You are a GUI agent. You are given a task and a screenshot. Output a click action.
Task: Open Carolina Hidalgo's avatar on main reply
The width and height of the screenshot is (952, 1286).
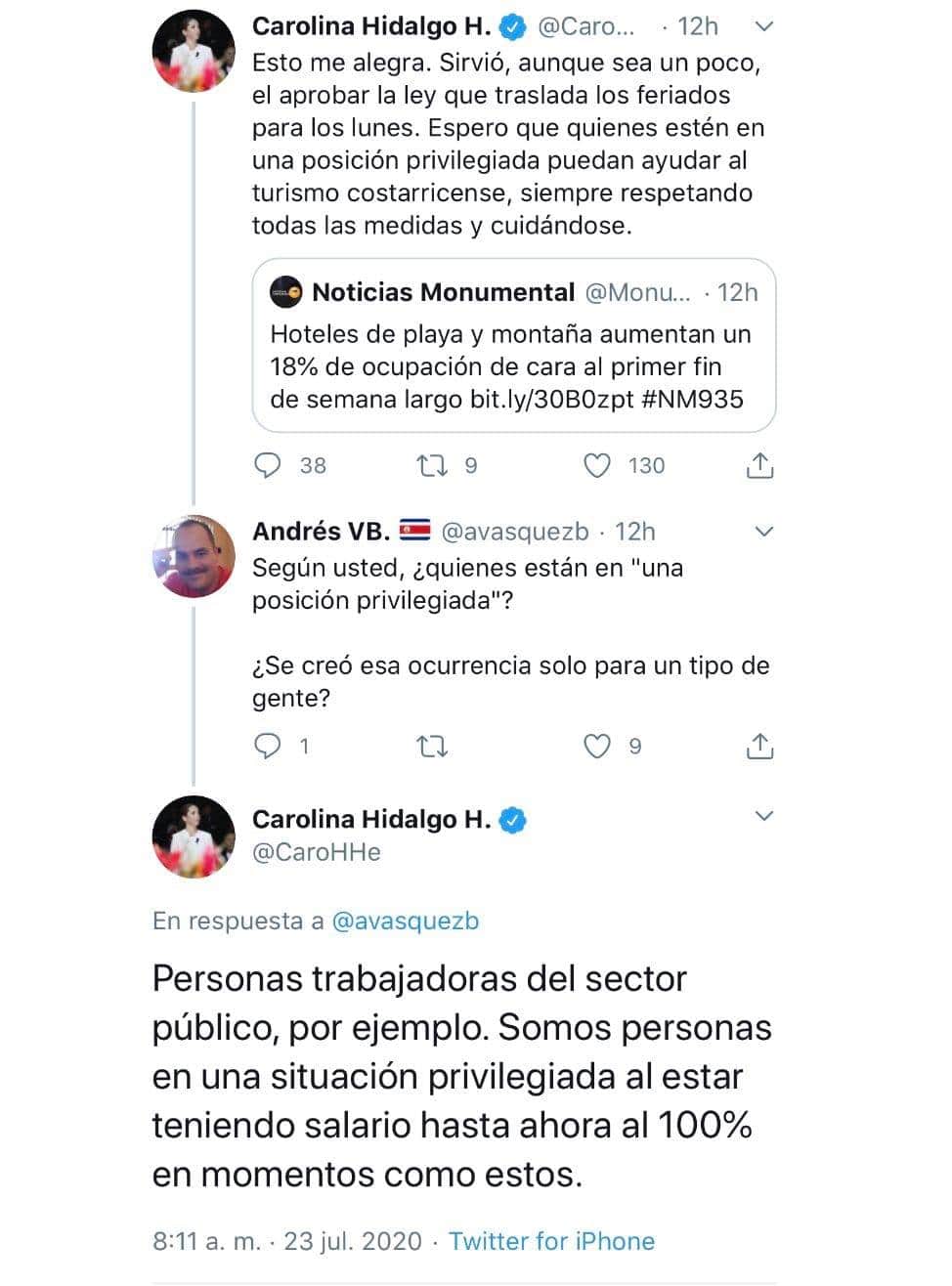click(x=195, y=836)
